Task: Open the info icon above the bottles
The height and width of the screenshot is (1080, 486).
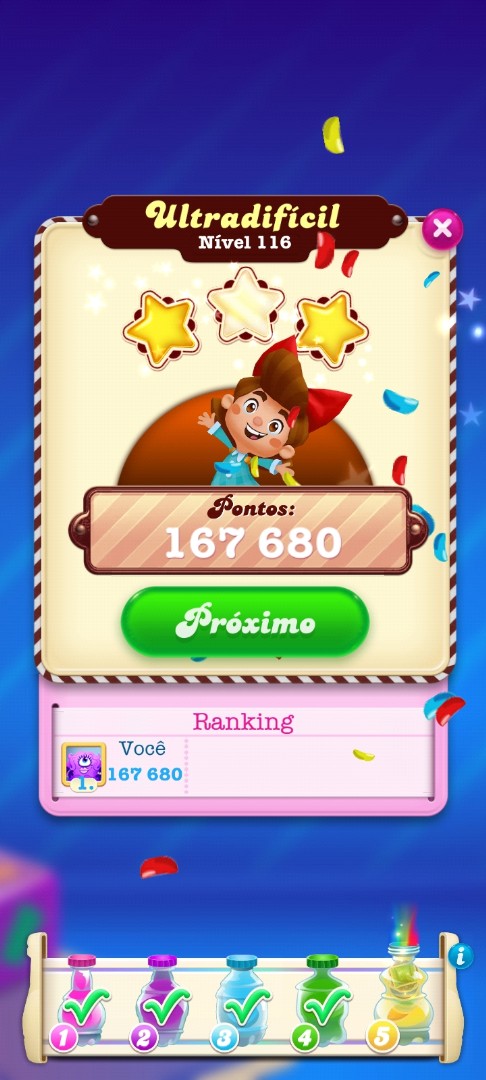Action: tap(461, 955)
